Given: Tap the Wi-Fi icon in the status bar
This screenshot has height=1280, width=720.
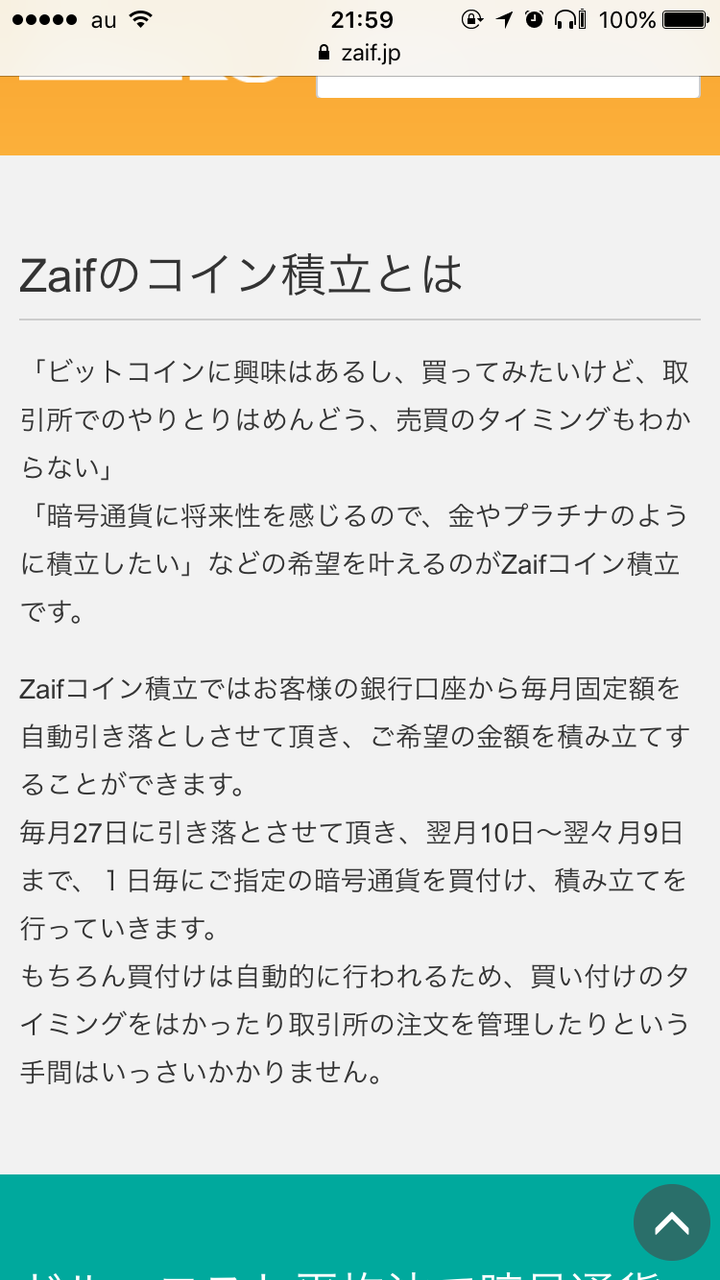Looking at the screenshot, I should coord(138,18).
